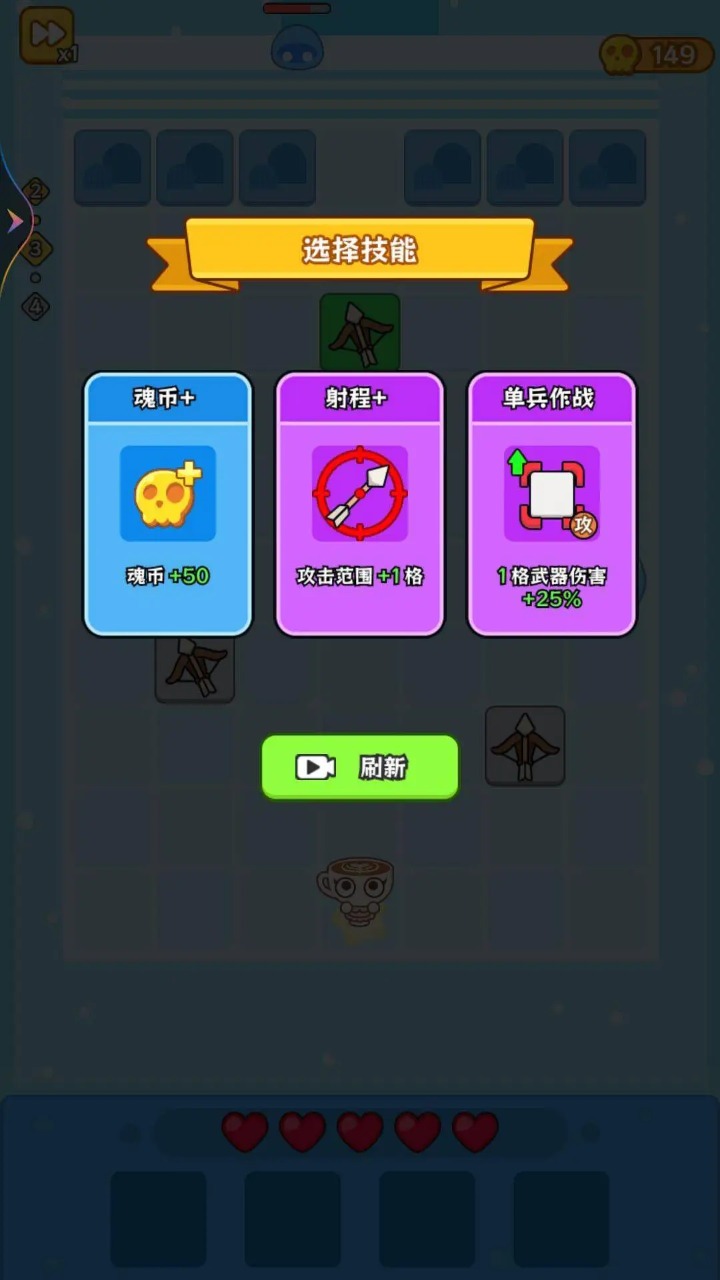The width and height of the screenshot is (720, 1280).
Task: Tap the green 刷新 refresh button
Action: click(x=360, y=767)
